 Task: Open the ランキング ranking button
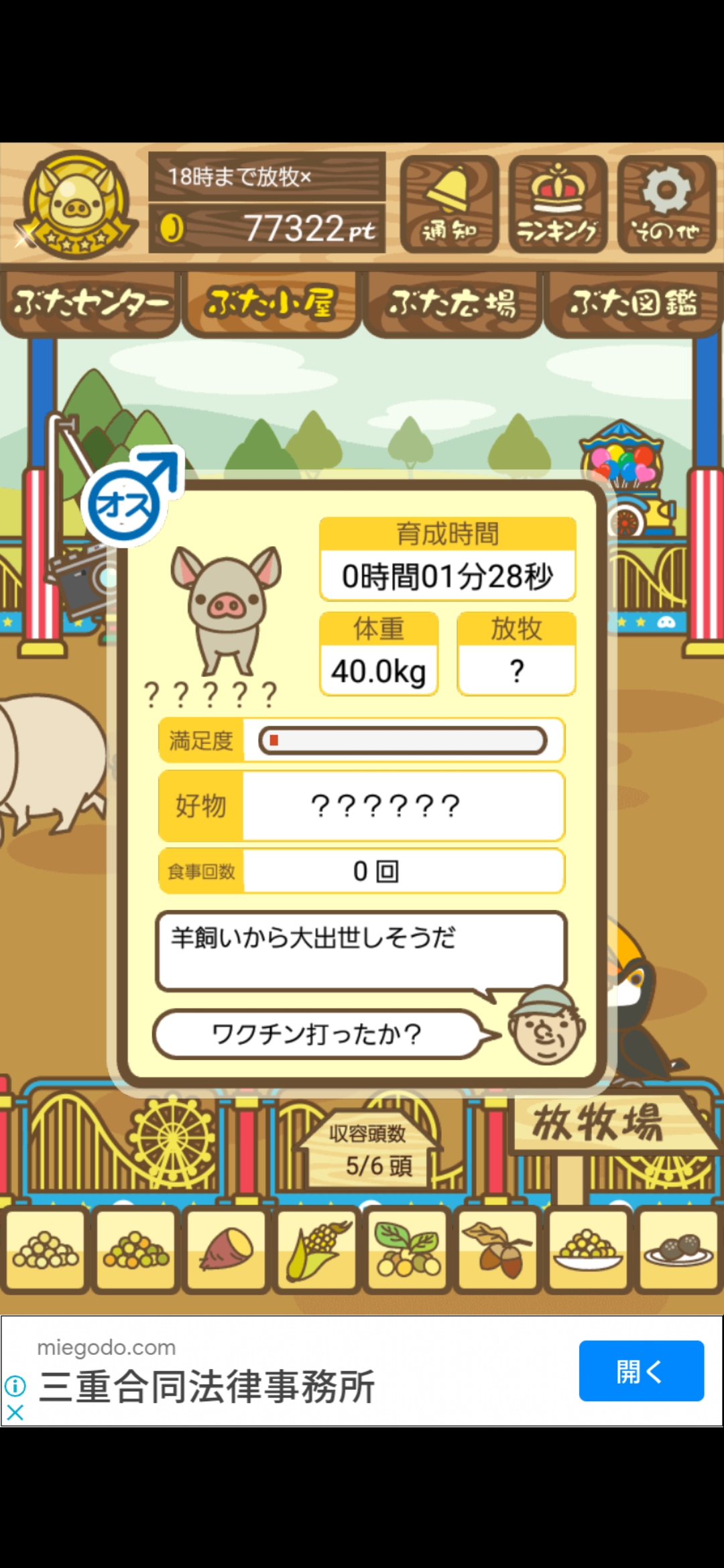coord(558,204)
